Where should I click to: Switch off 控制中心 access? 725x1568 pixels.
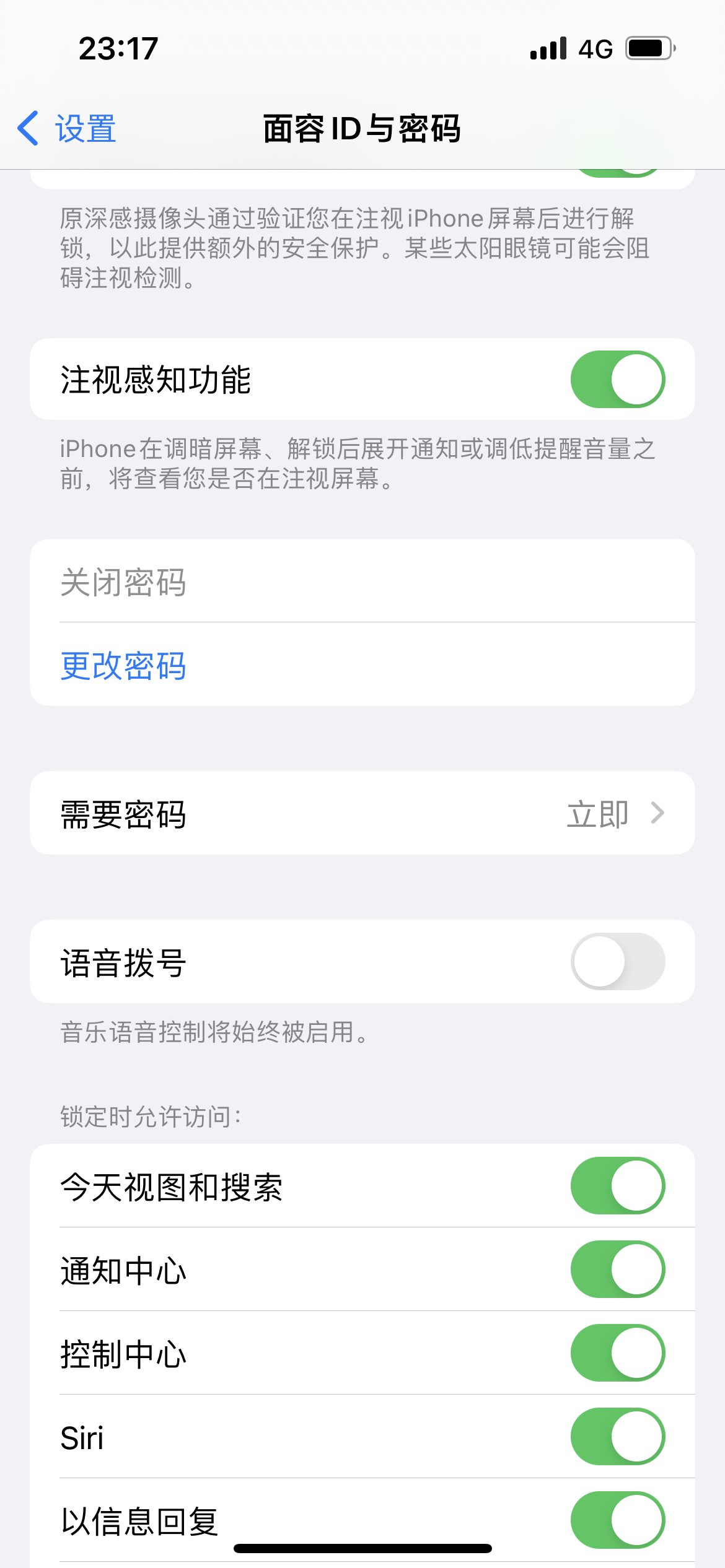pos(617,1353)
